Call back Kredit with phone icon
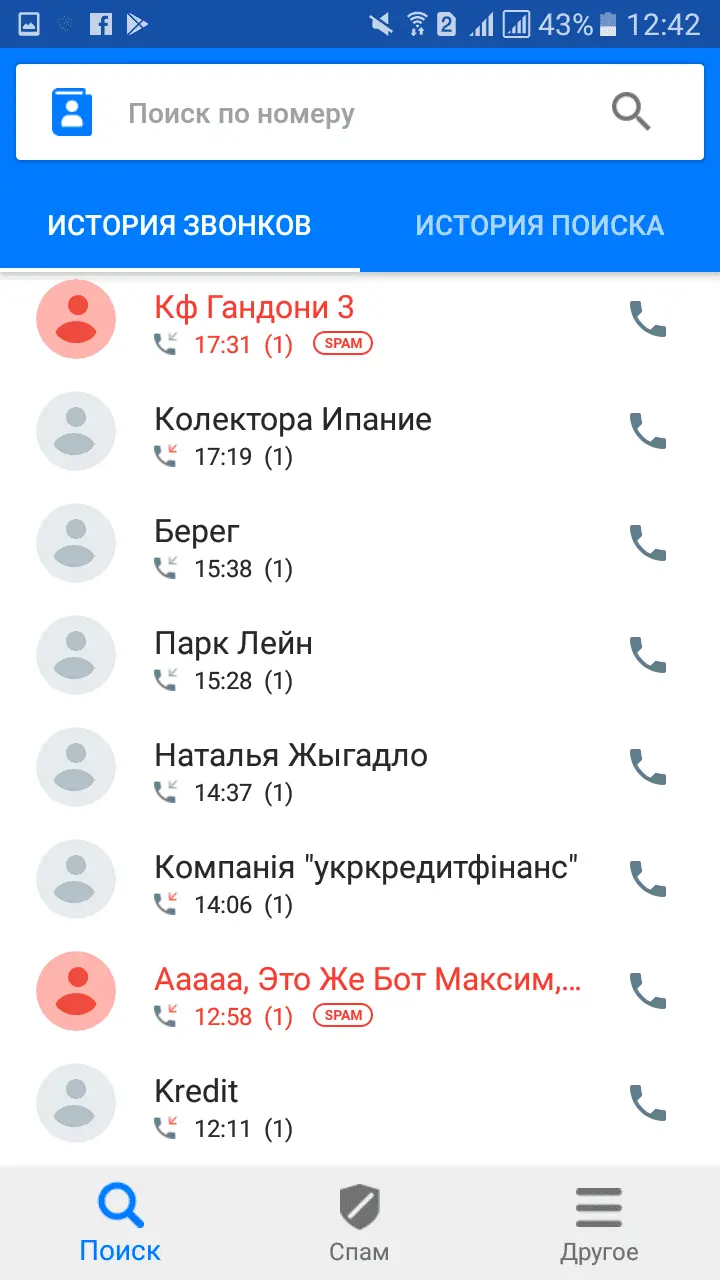This screenshot has width=720, height=1280. click(647, 1103)
